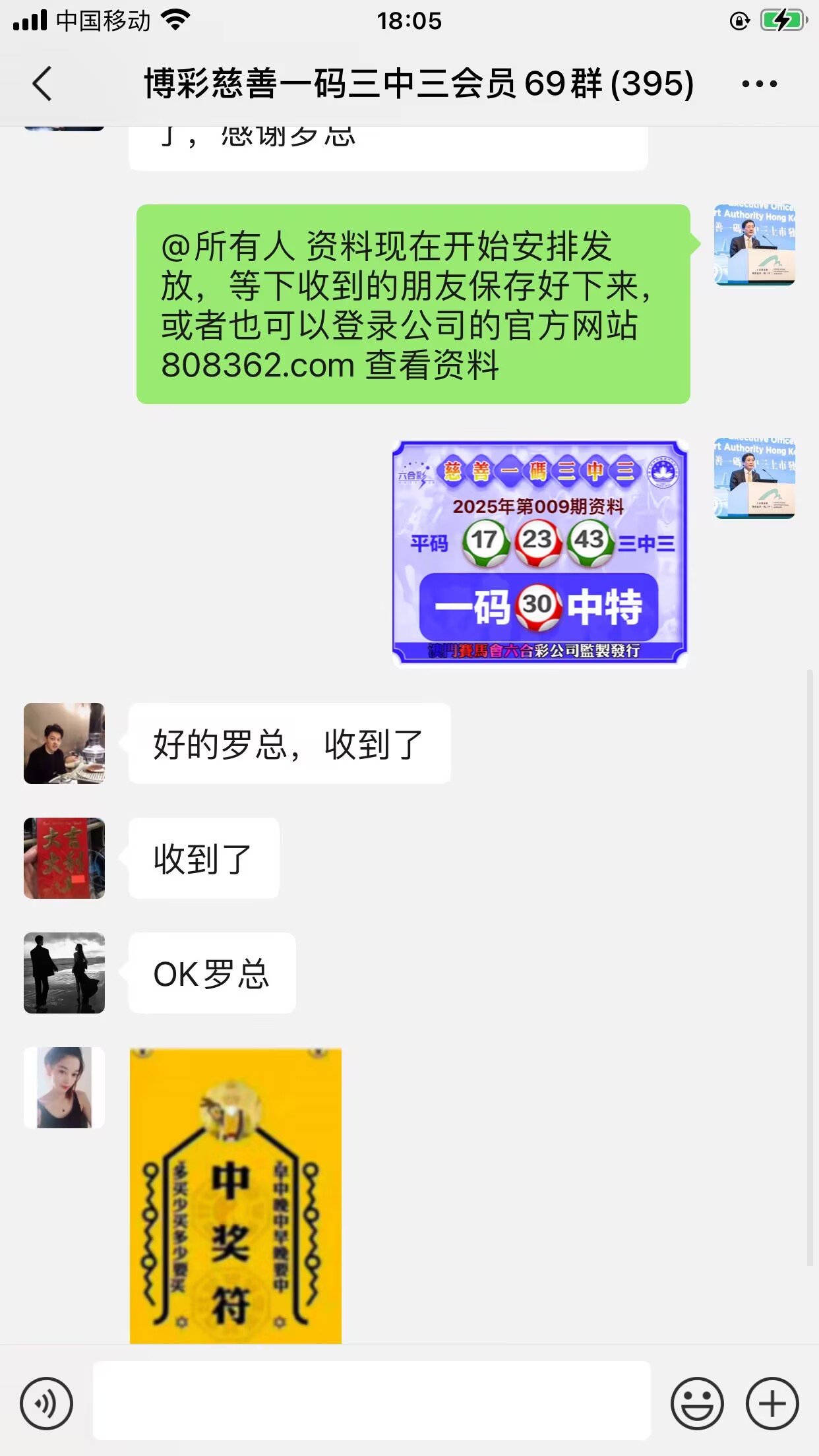Open the plus attachments menu
The height and width of the screenshot is (1456, 819).
point(772,1403)
